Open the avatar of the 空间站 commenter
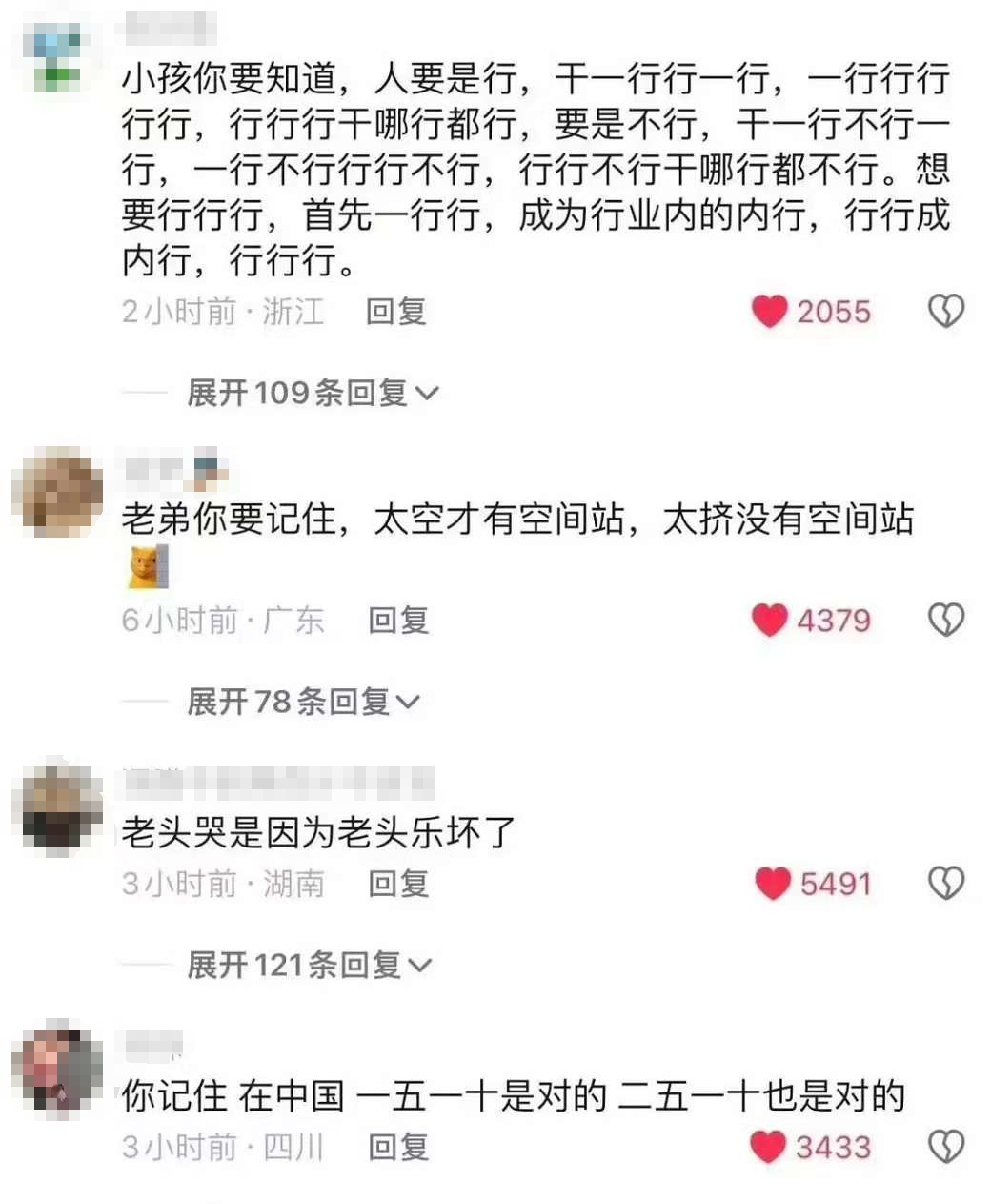 pyautogui.click(x=58, y=491)
